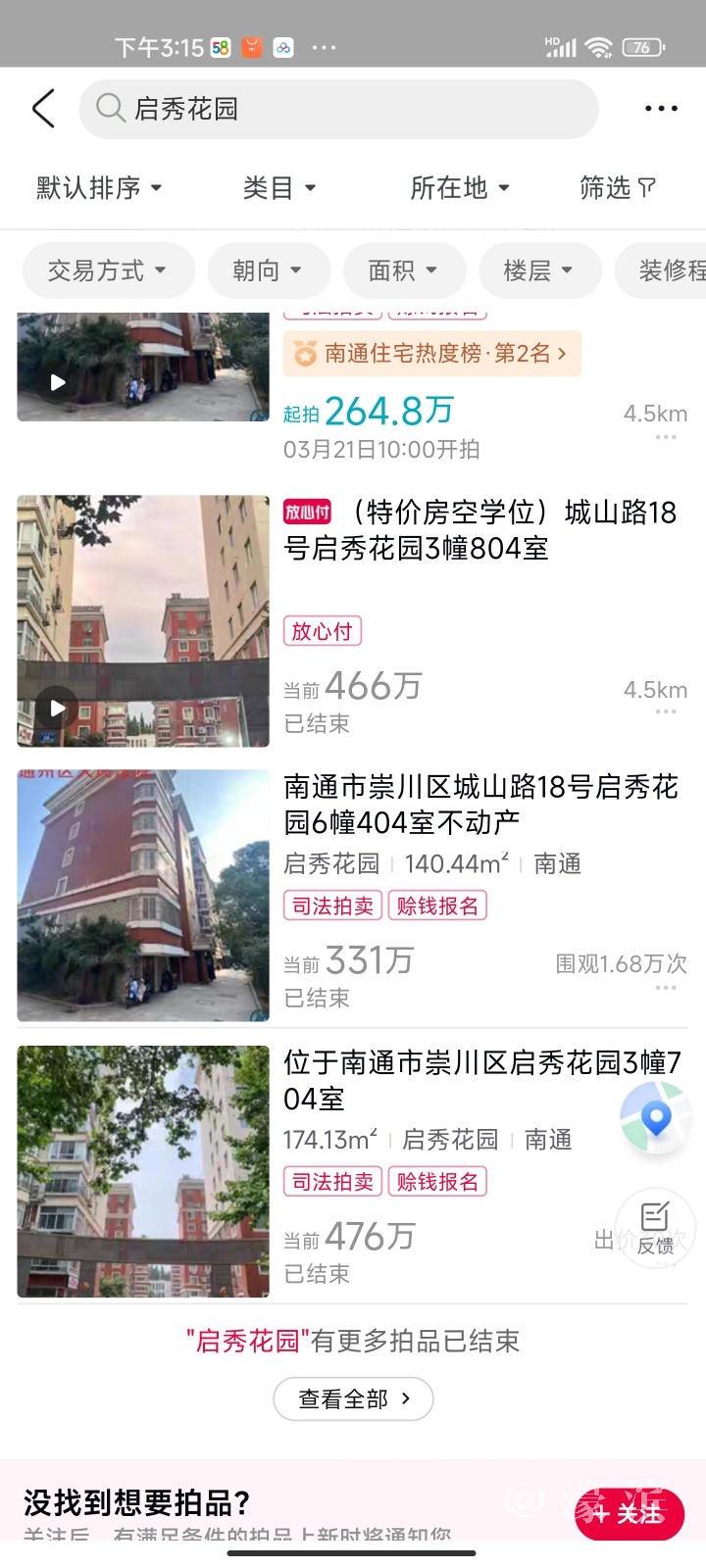The height and width of the screenshot is (1568, 706).
Task: Tap 查看全部 to see ended auctions
Action: tap(353, 1398)
